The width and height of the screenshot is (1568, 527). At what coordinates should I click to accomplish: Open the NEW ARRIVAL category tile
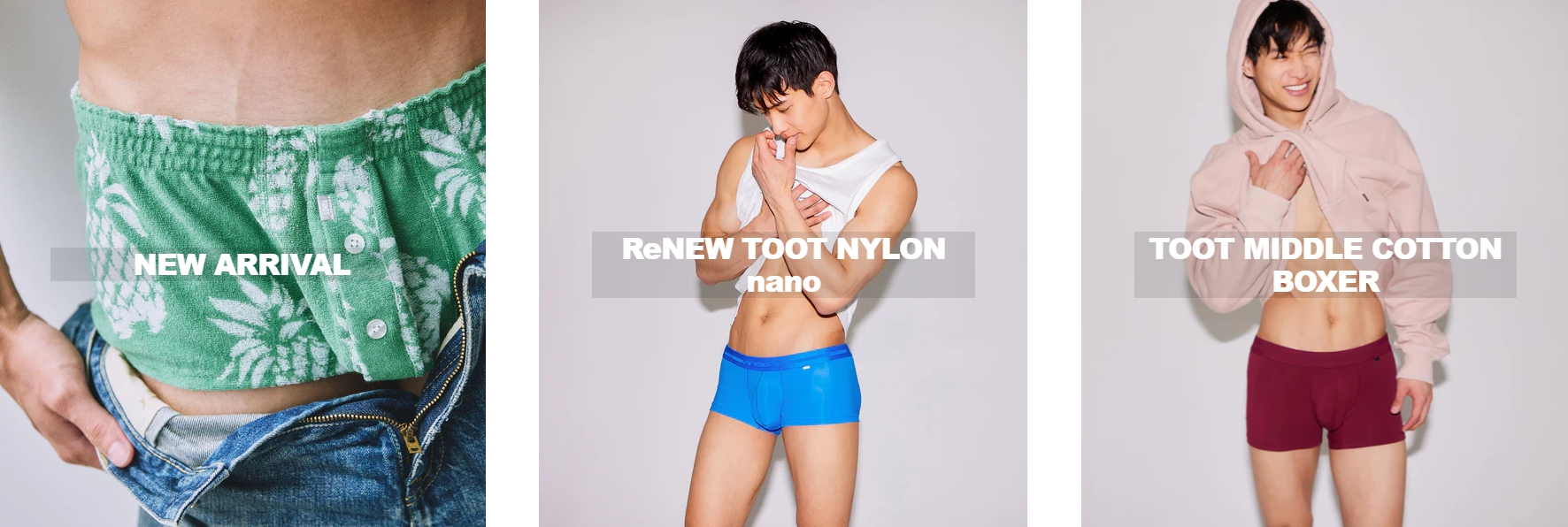[242, 264]
